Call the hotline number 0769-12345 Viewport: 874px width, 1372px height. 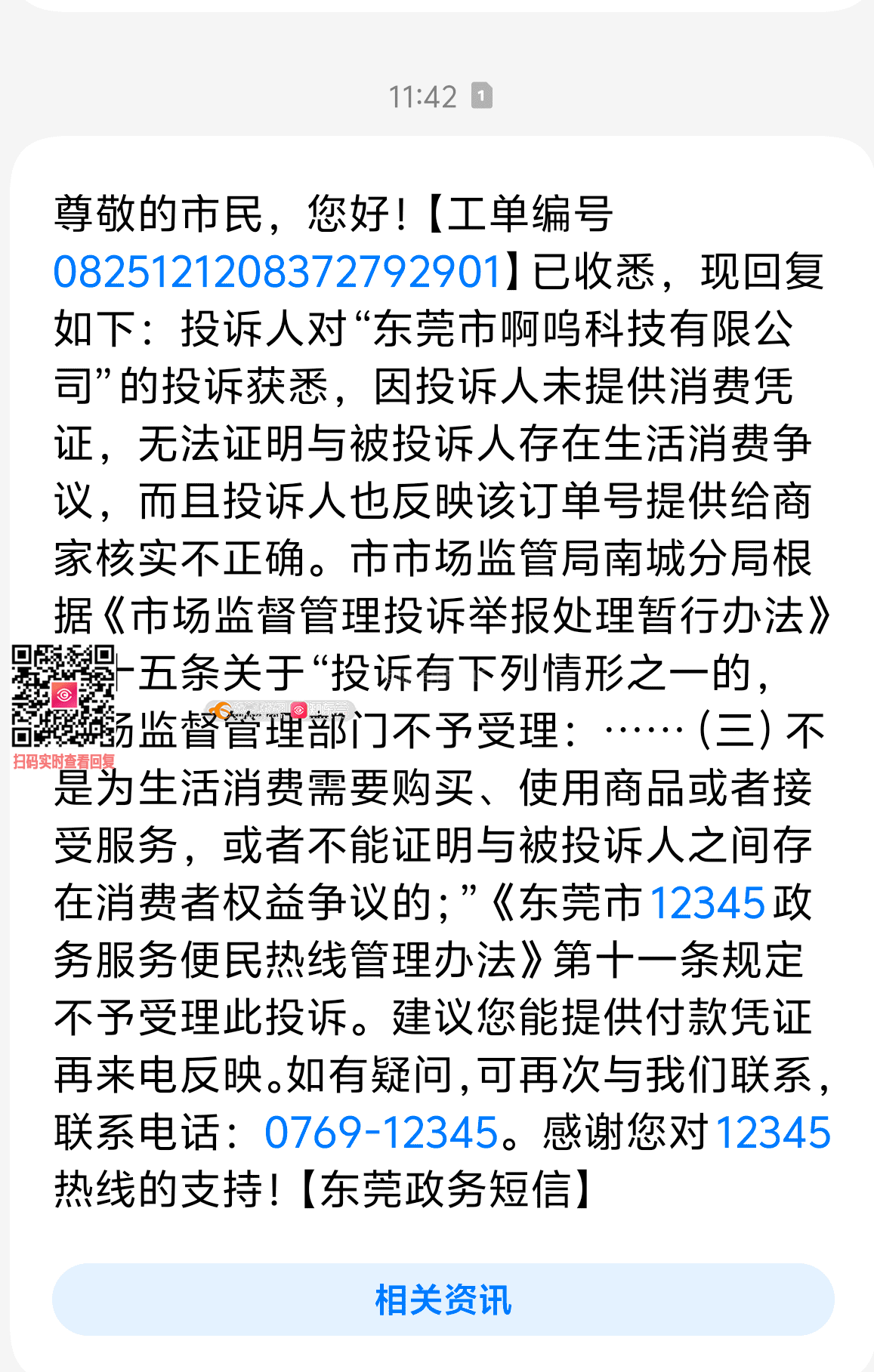point(381,1133)
